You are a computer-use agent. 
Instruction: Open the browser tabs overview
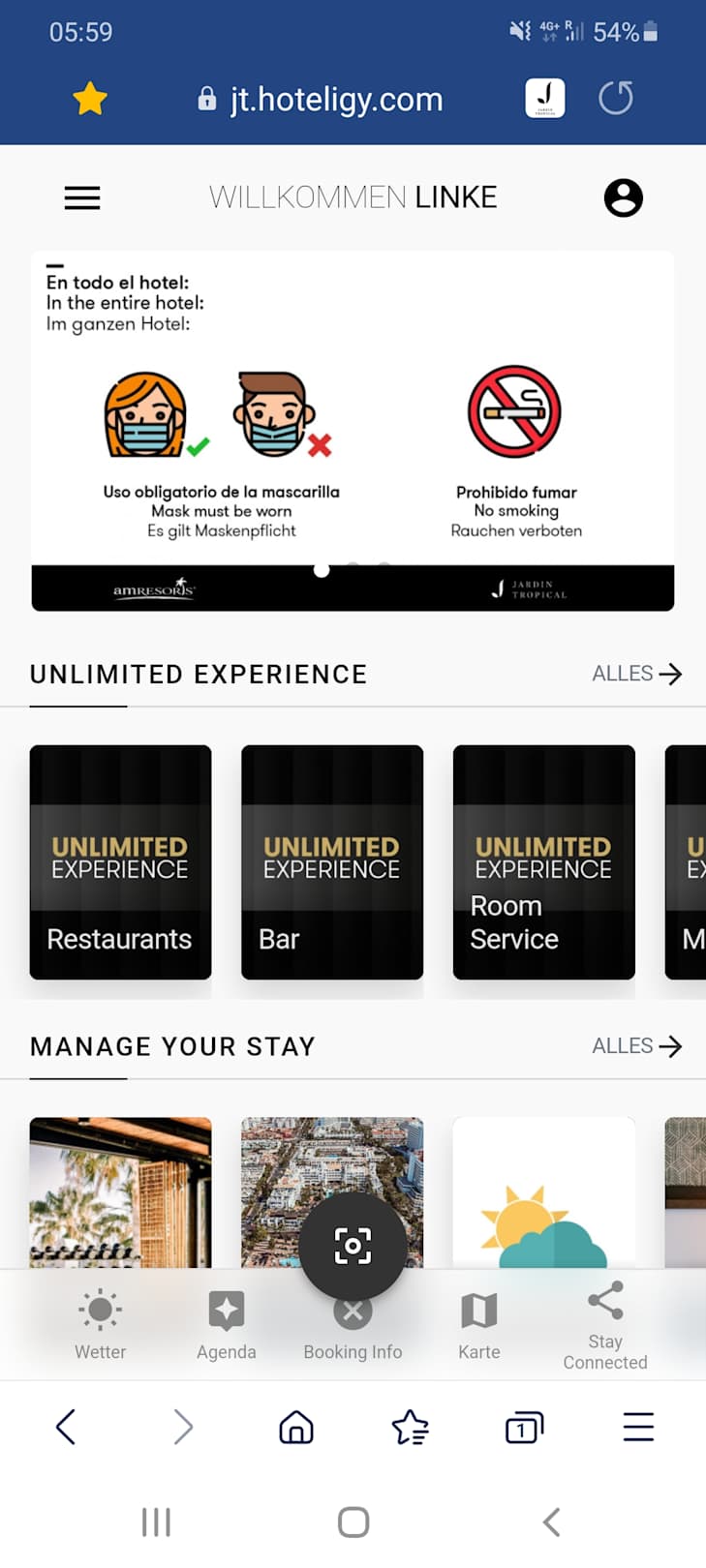tap(524, 1428)
